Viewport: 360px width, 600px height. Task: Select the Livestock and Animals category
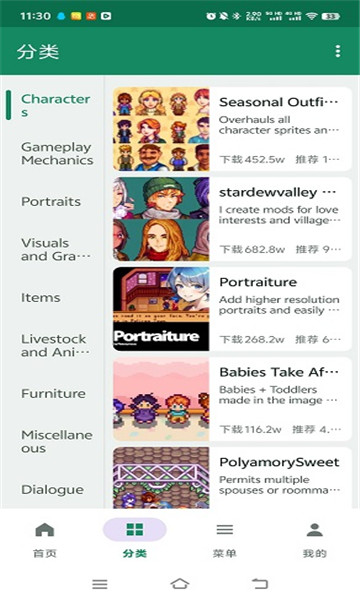[55, 346]
